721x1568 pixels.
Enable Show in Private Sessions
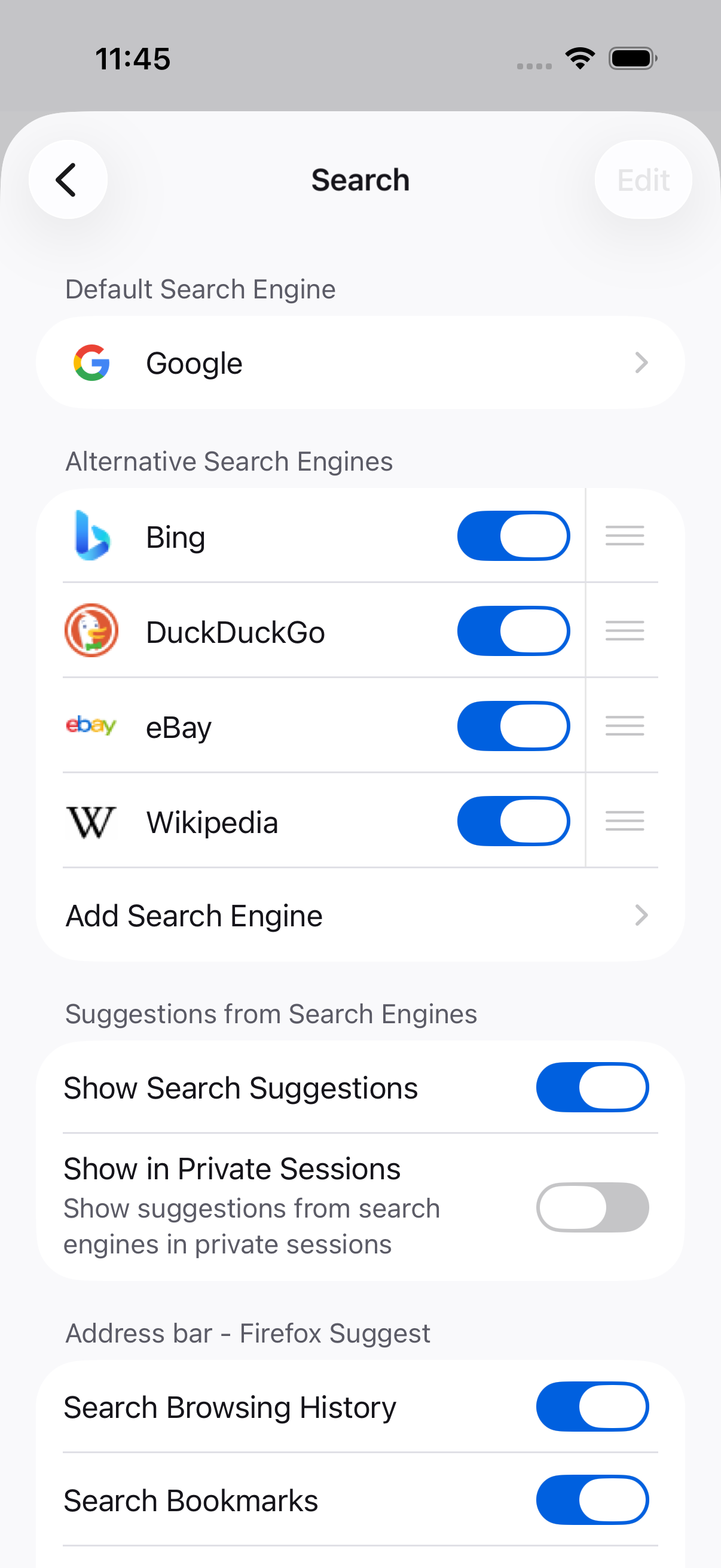(591, 1206)
